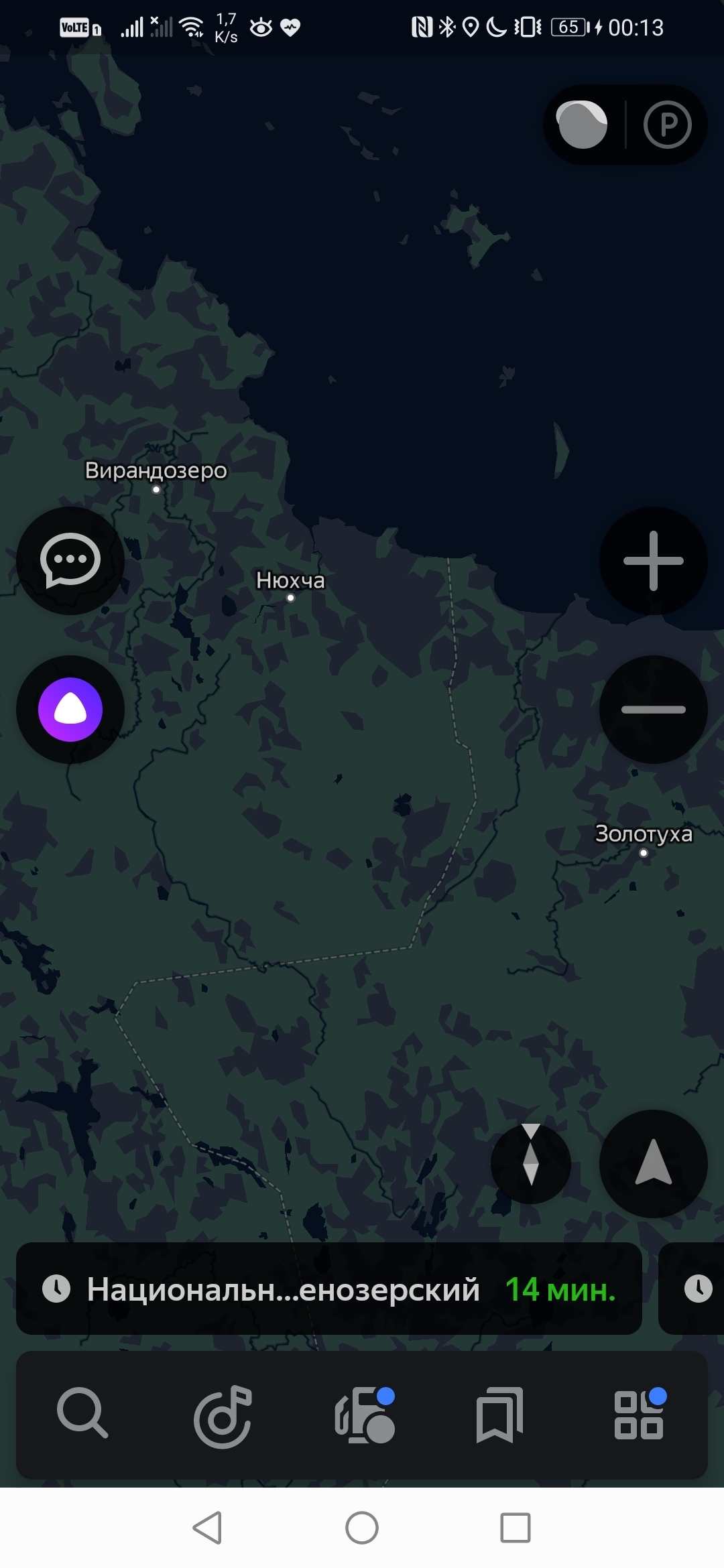Zoom in with the plus button
Image resolution: width=724 pixels, height=1568 pixels.
pos(653,561)
